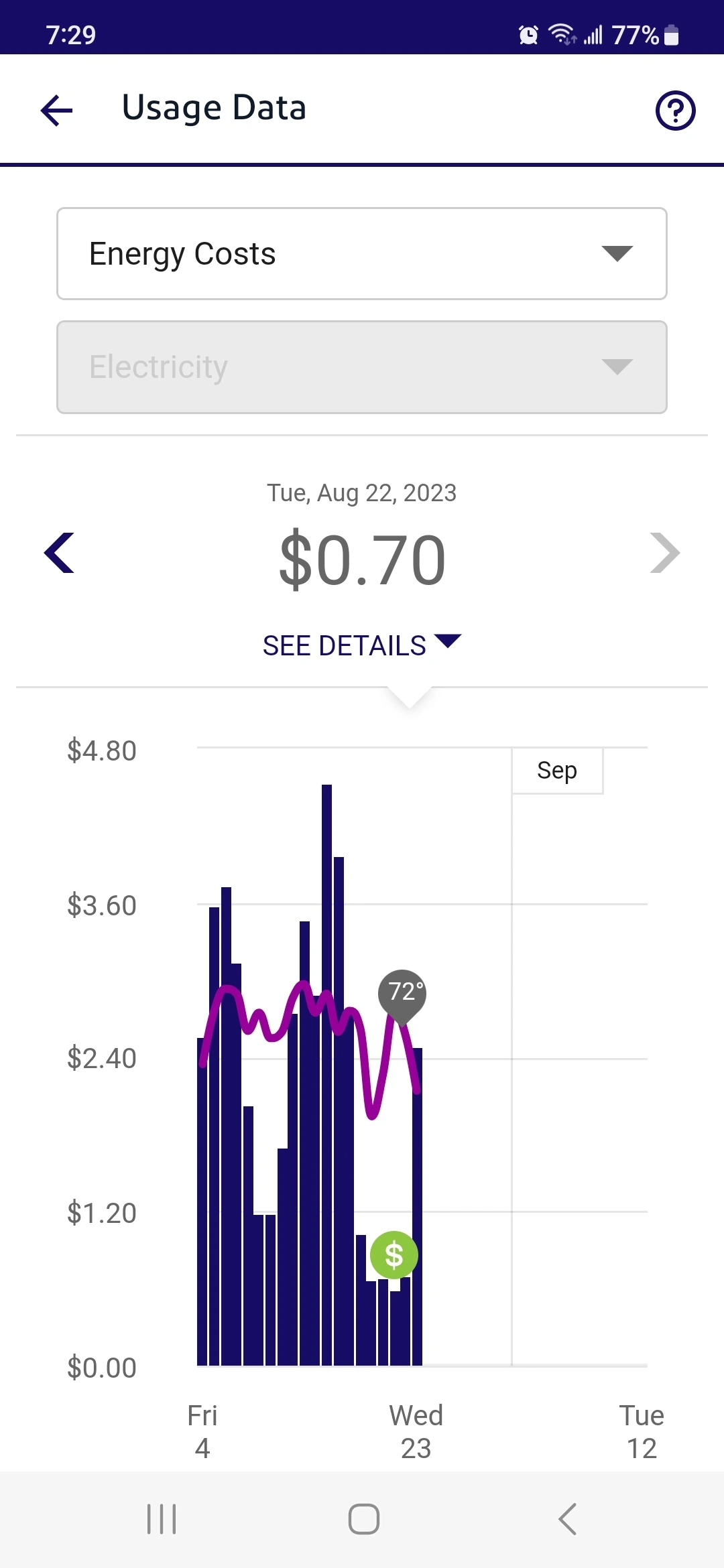
Task: Go to the phone home screen
Action: click(x=363, y=1518)
